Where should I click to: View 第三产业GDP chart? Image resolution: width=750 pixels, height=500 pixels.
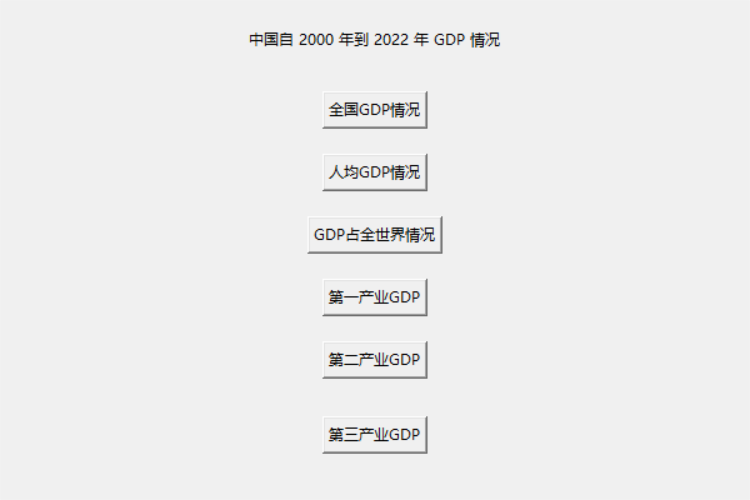tap(375, 435)
